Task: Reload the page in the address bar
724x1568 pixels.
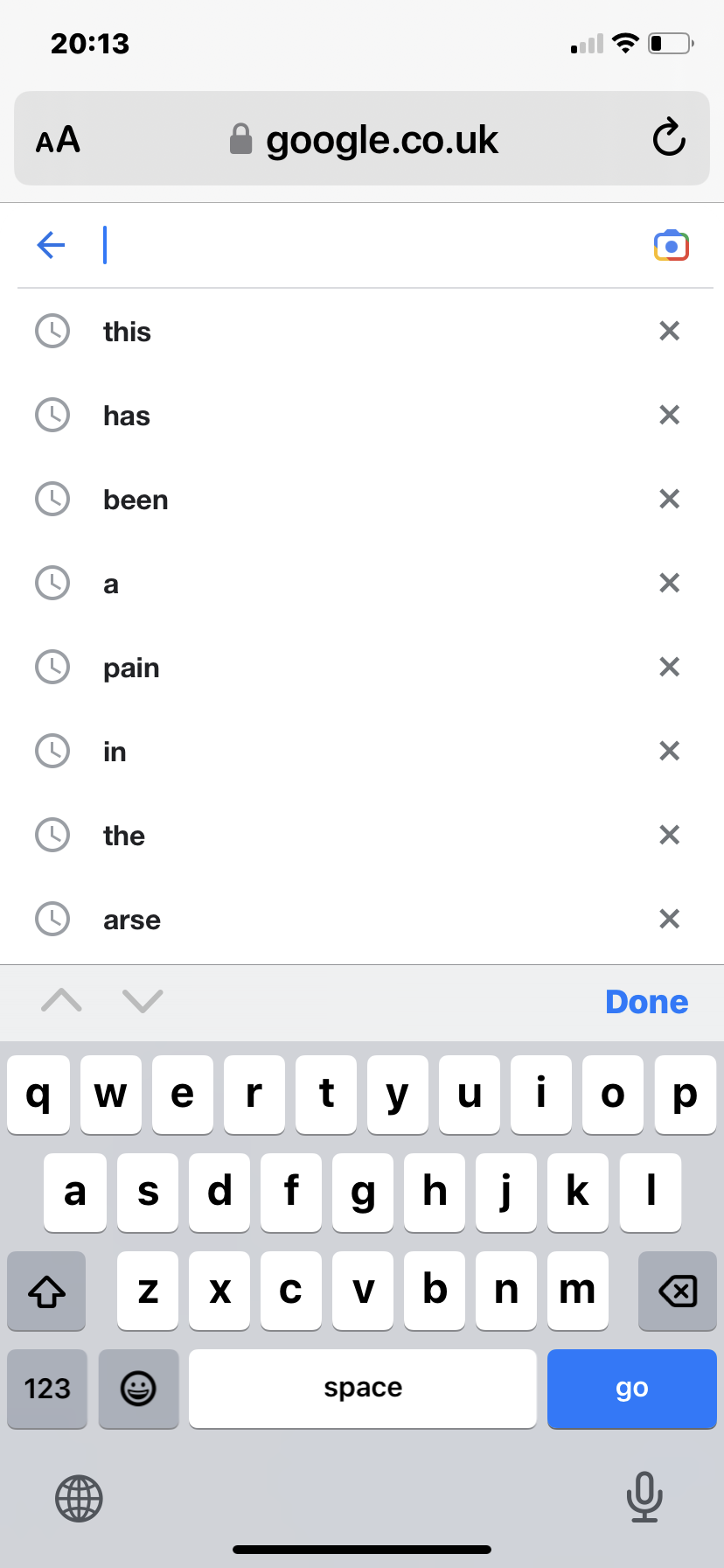Action: tap(669, 137)
